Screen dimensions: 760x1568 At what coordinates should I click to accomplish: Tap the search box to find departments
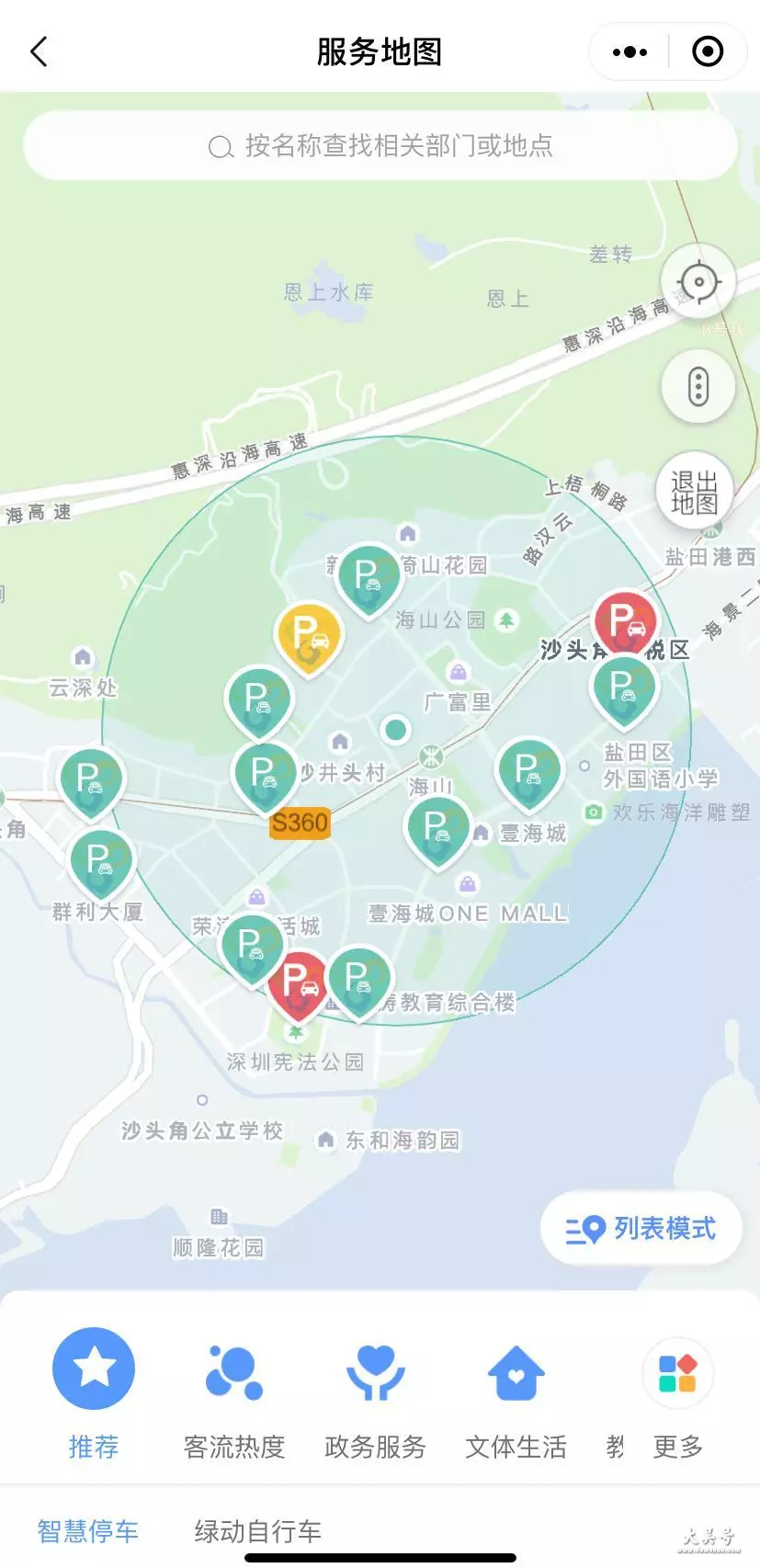(x=380, y=145)
